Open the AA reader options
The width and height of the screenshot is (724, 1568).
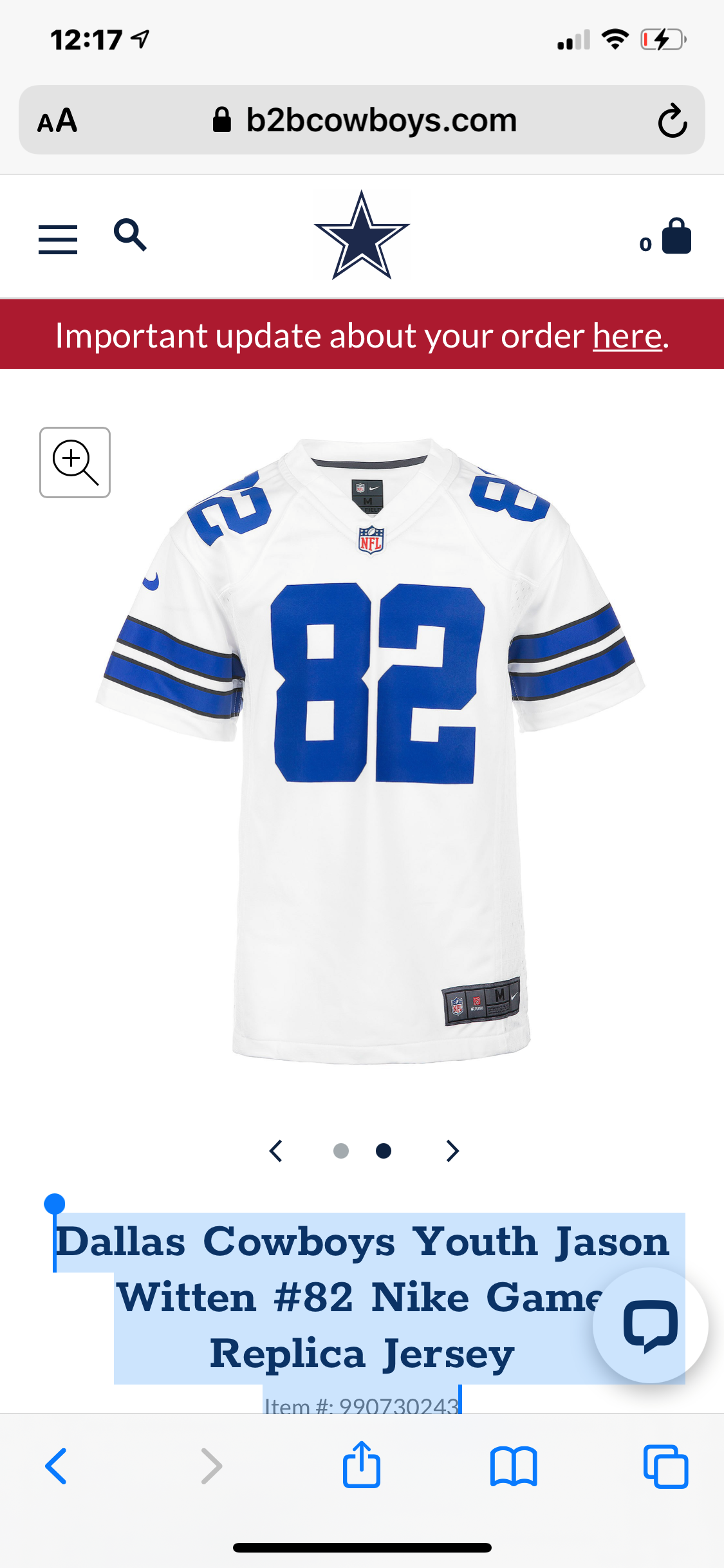(x=57, y=120)
